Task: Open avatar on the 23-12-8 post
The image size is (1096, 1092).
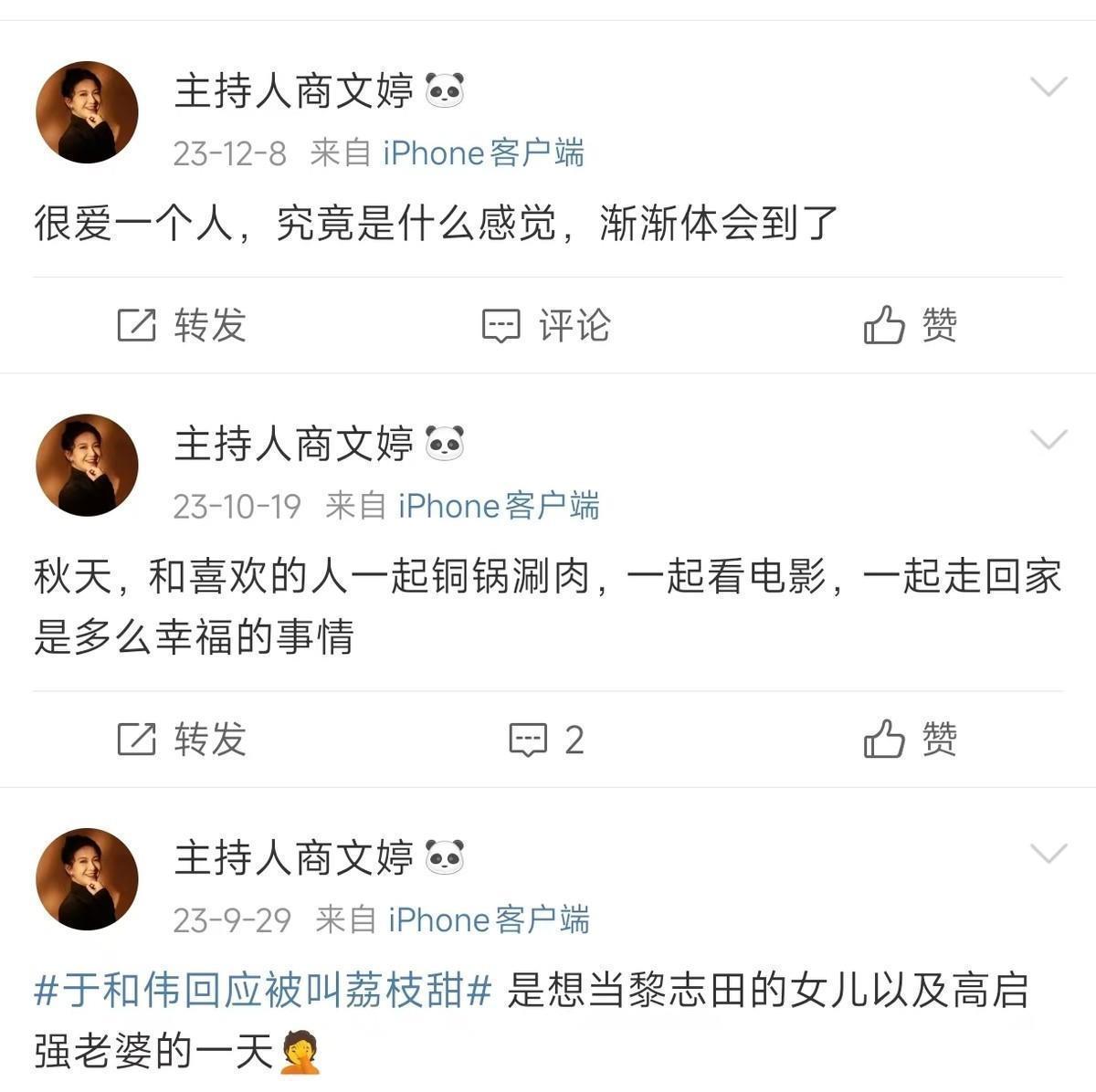Action: click(87, 112)
